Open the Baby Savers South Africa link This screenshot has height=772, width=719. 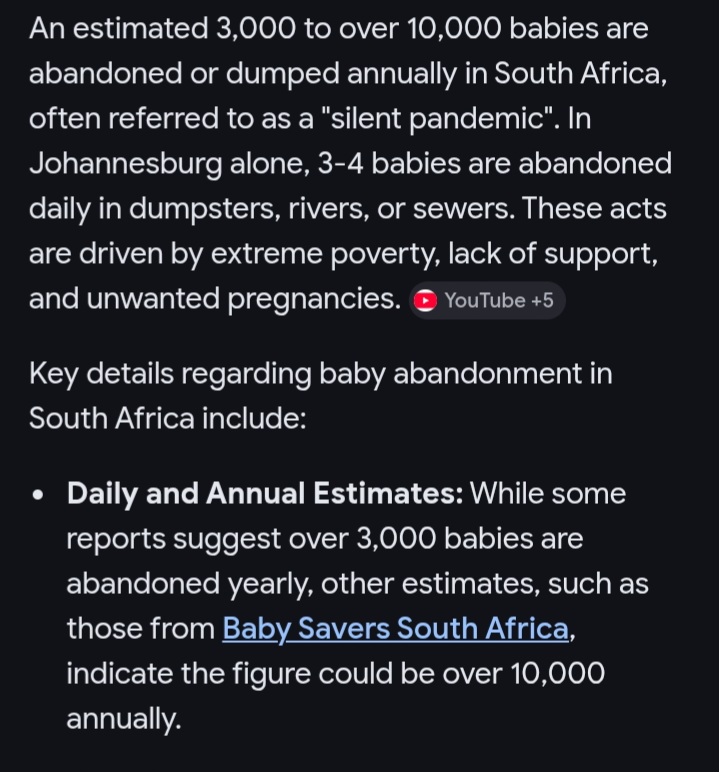pyautogui.click(x=395, y=629)
